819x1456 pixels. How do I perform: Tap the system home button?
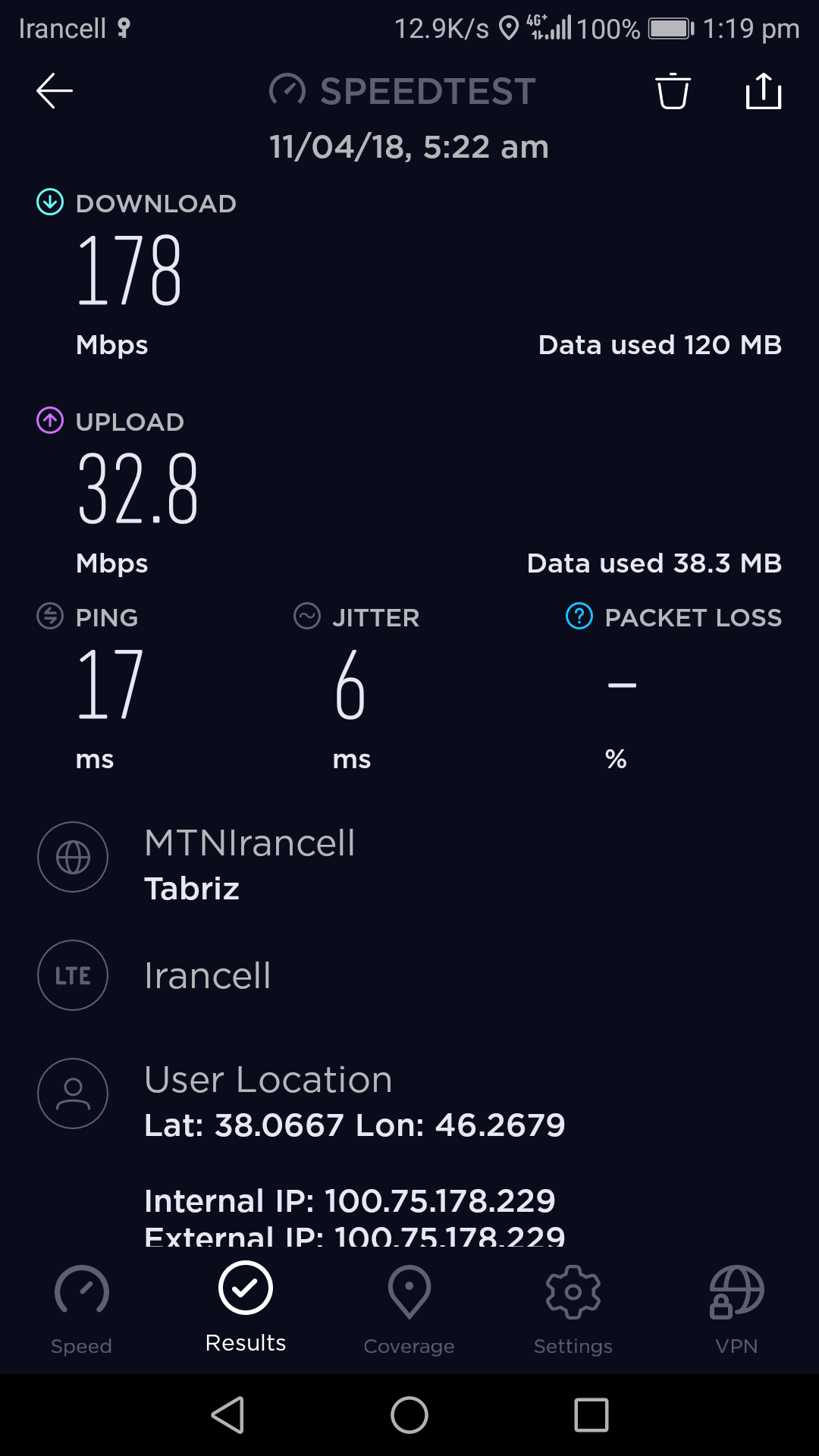pos(409,1415)
